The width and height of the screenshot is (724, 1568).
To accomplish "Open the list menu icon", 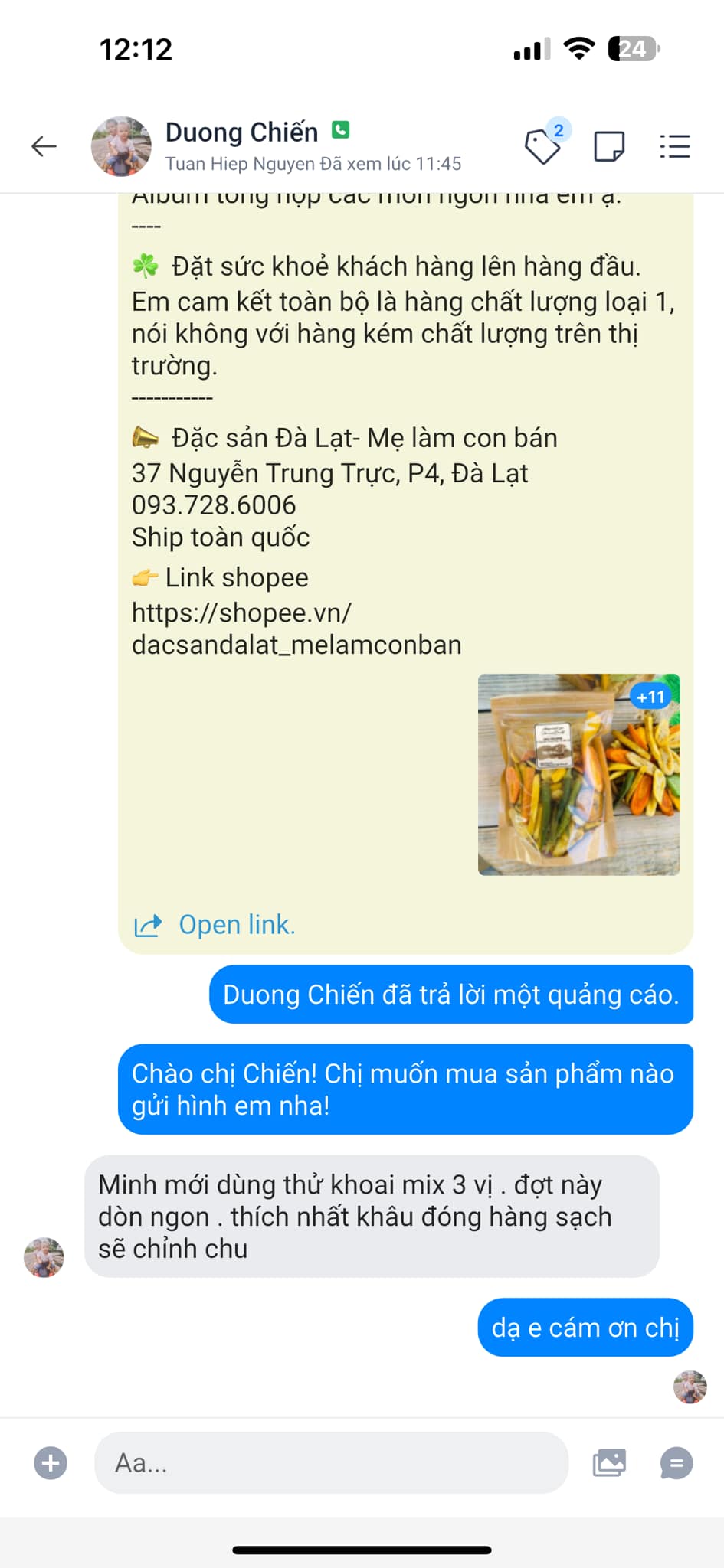I will [x=675, y=145].
